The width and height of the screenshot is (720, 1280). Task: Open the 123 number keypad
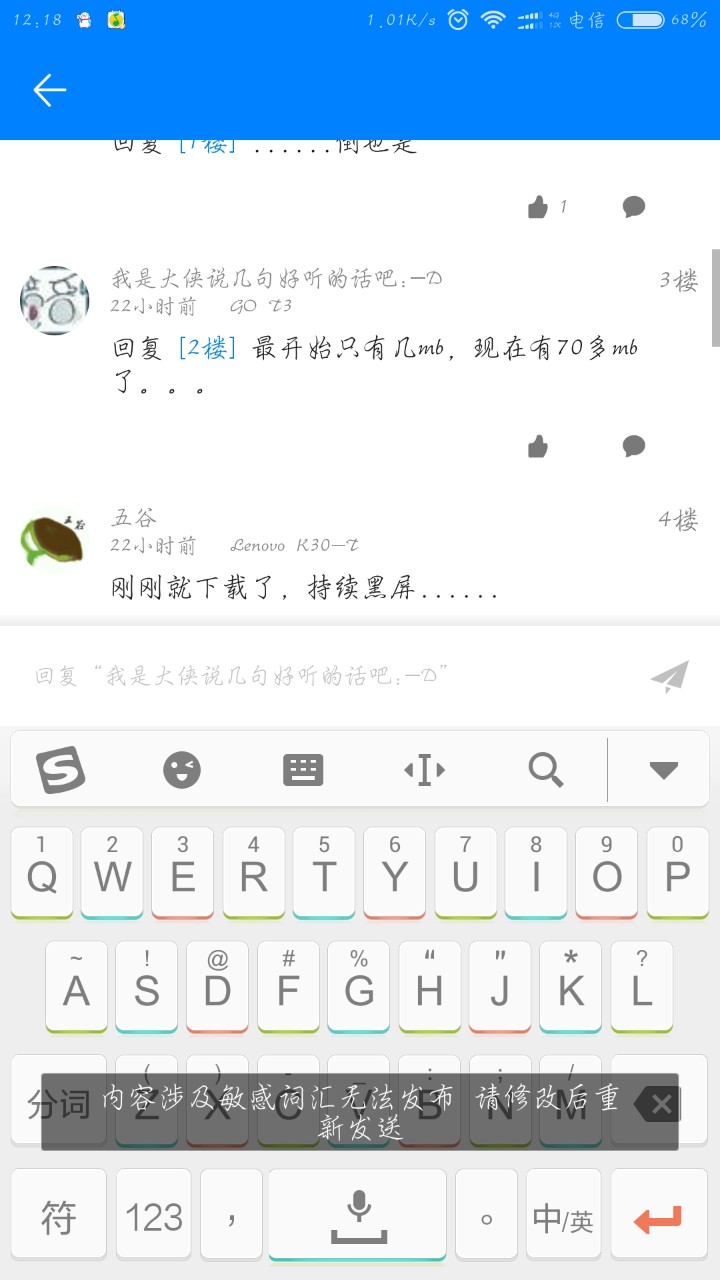pyautogui.click(x=154, y=1215)
